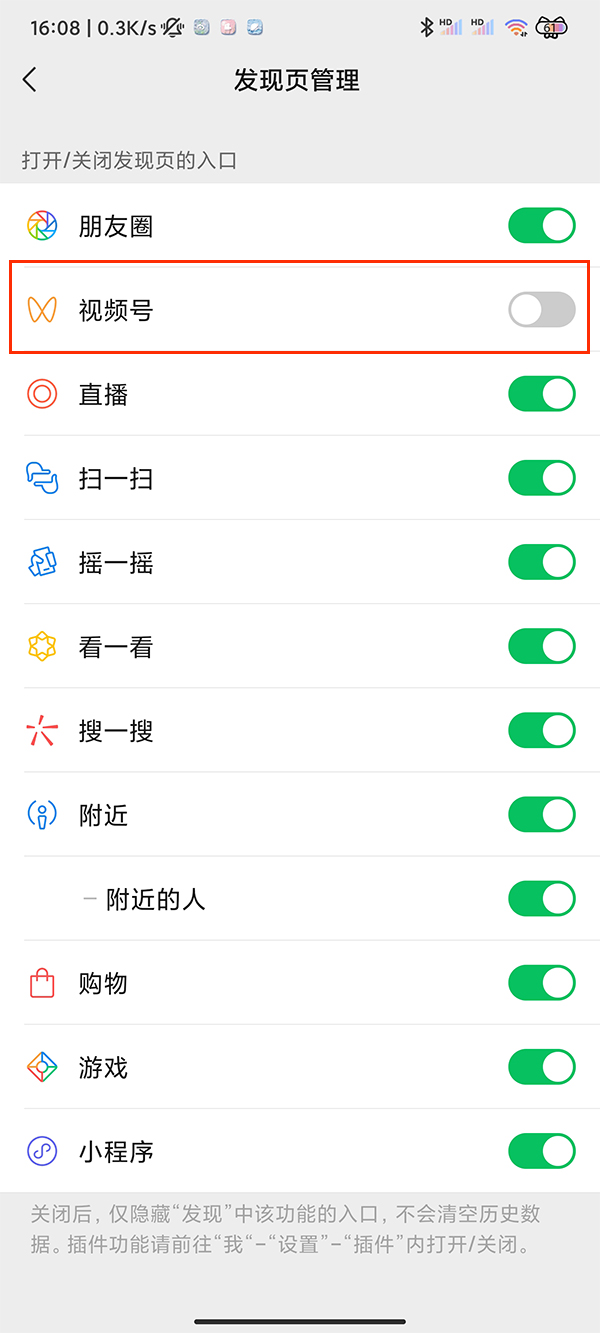
Task: Disable the 购物 entry
Action: 542,983
